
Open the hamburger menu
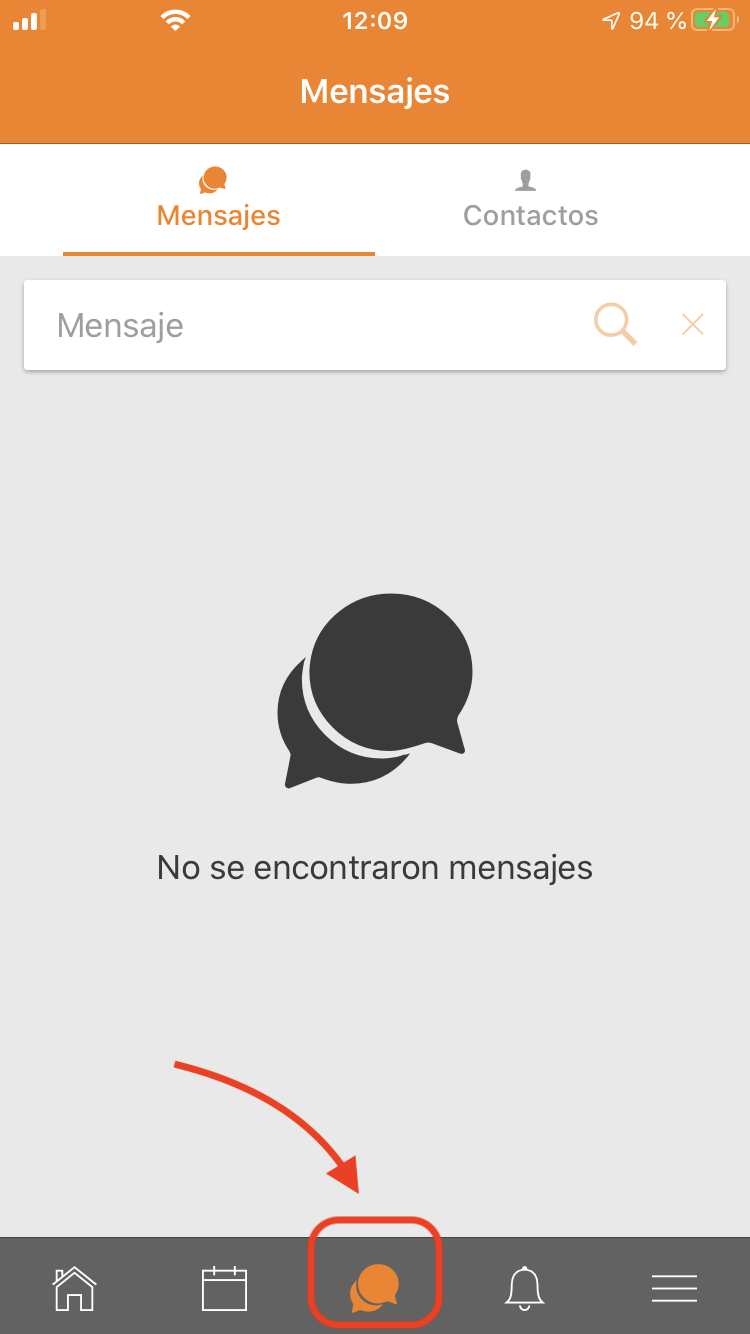[674, 1288]
